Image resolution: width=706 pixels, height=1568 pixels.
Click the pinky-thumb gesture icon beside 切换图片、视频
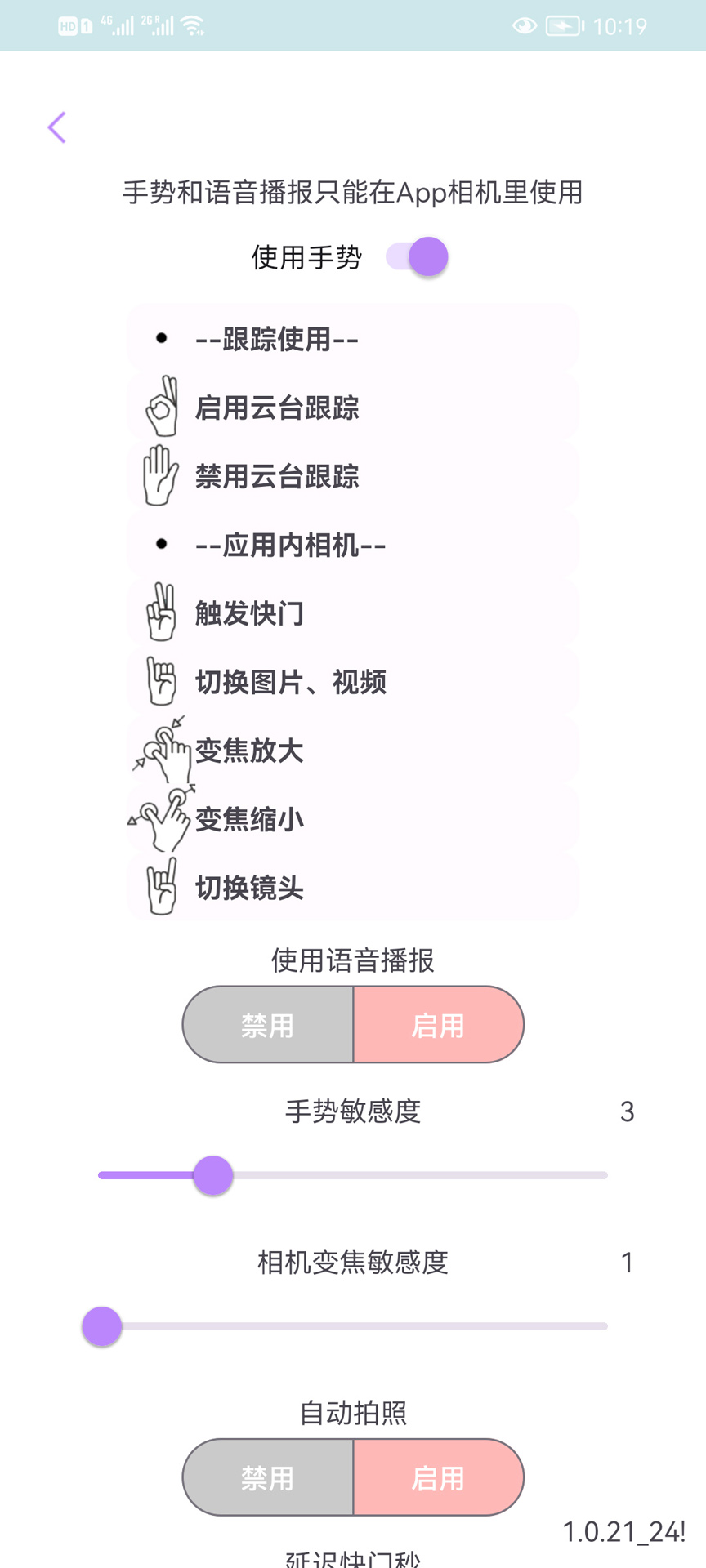(x=161, y=683)
